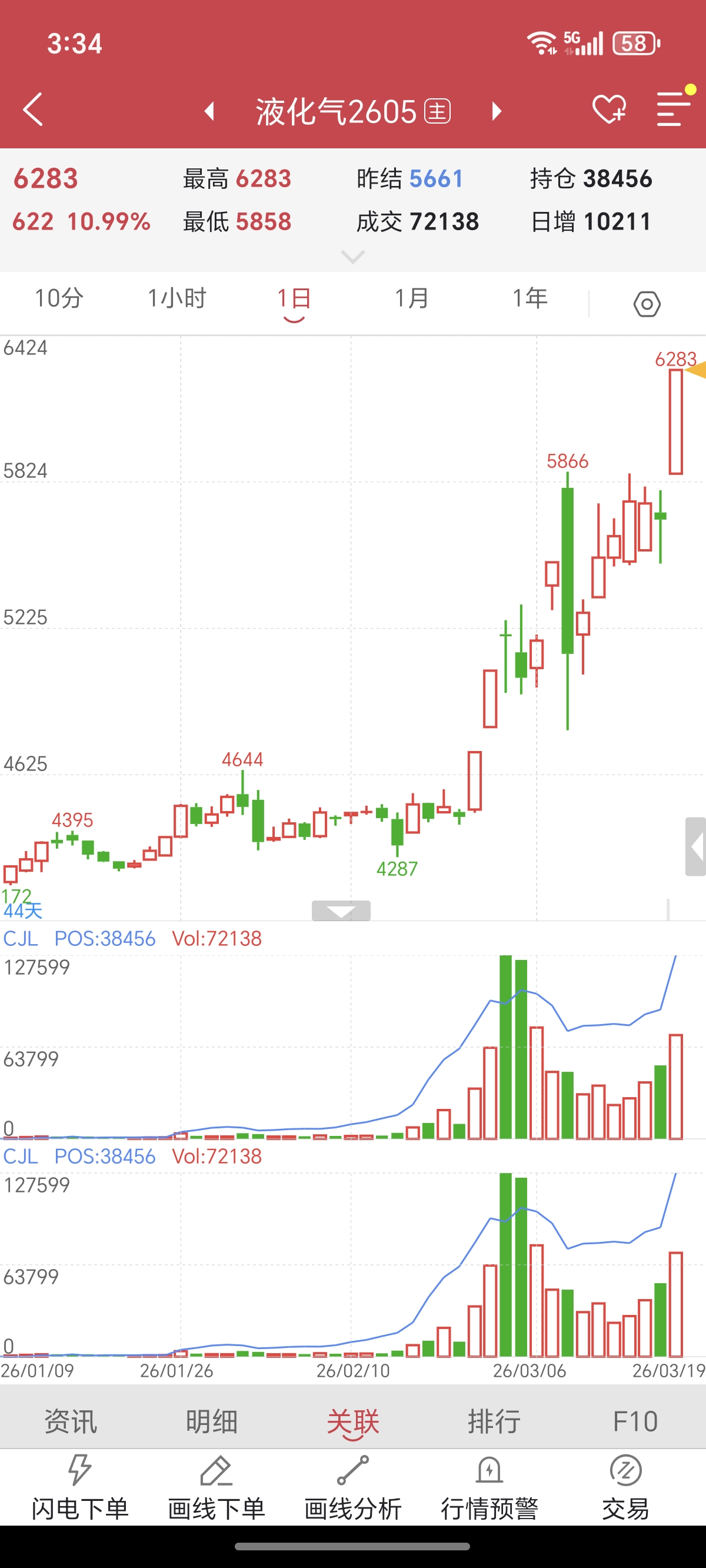Image resolution: width=706 pixels, height=1568 pixels.
Task: Go back from the 液化气2605 chart
Action: point(33,109)
